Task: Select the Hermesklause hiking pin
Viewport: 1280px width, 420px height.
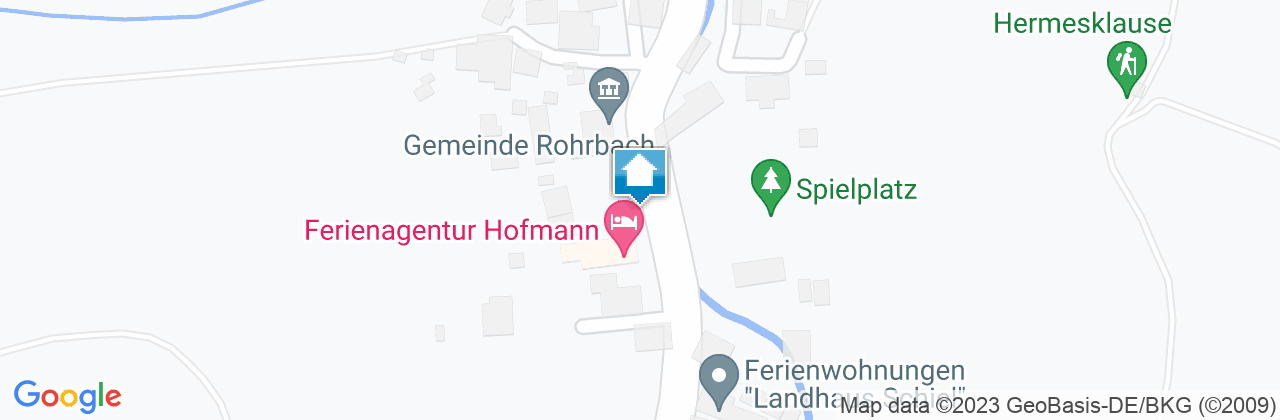Action: pos(1128,65)
